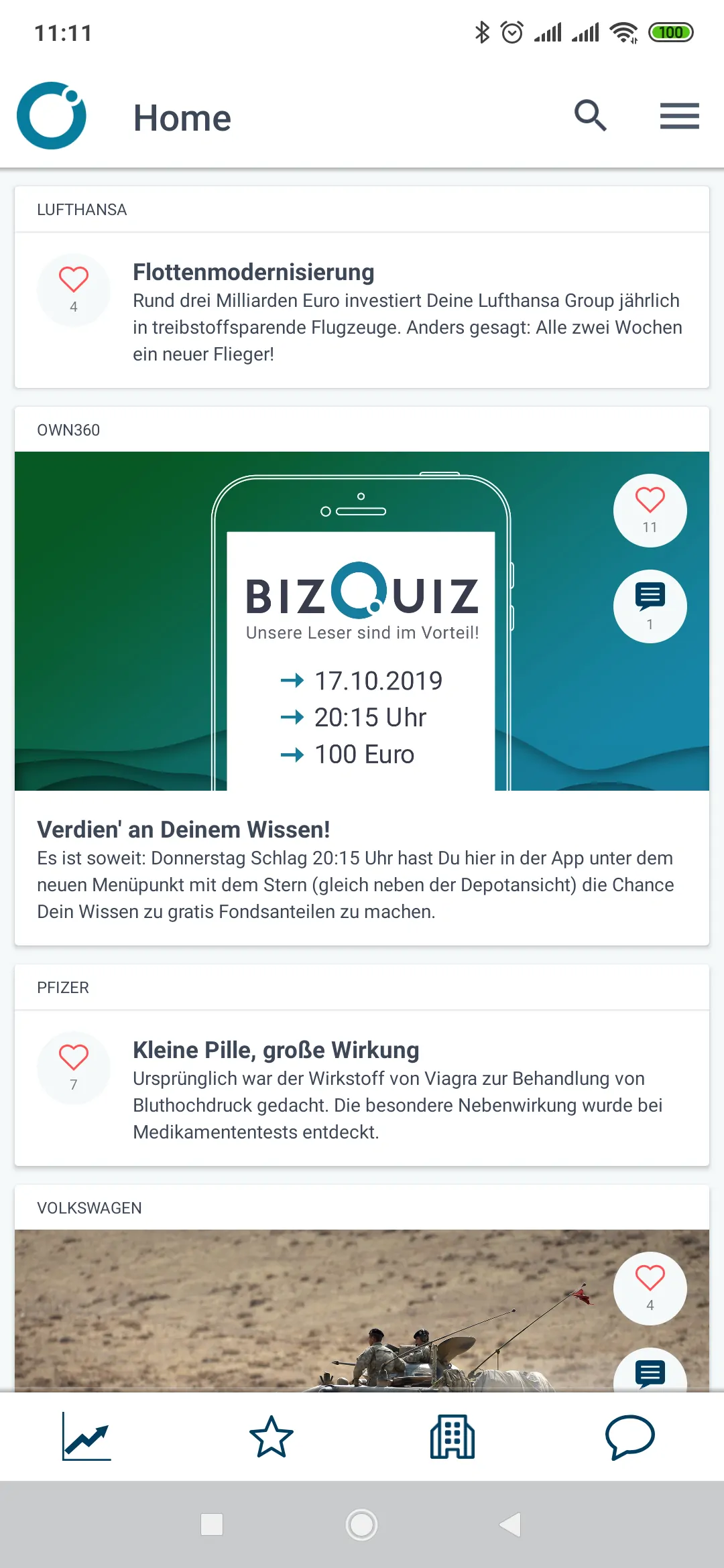Image resolution: width=724 pixels, height=1568 pixels.
Task: Open the Flottenmodernisierung article card
Action: pyautogui.click(x=362, y=310)
